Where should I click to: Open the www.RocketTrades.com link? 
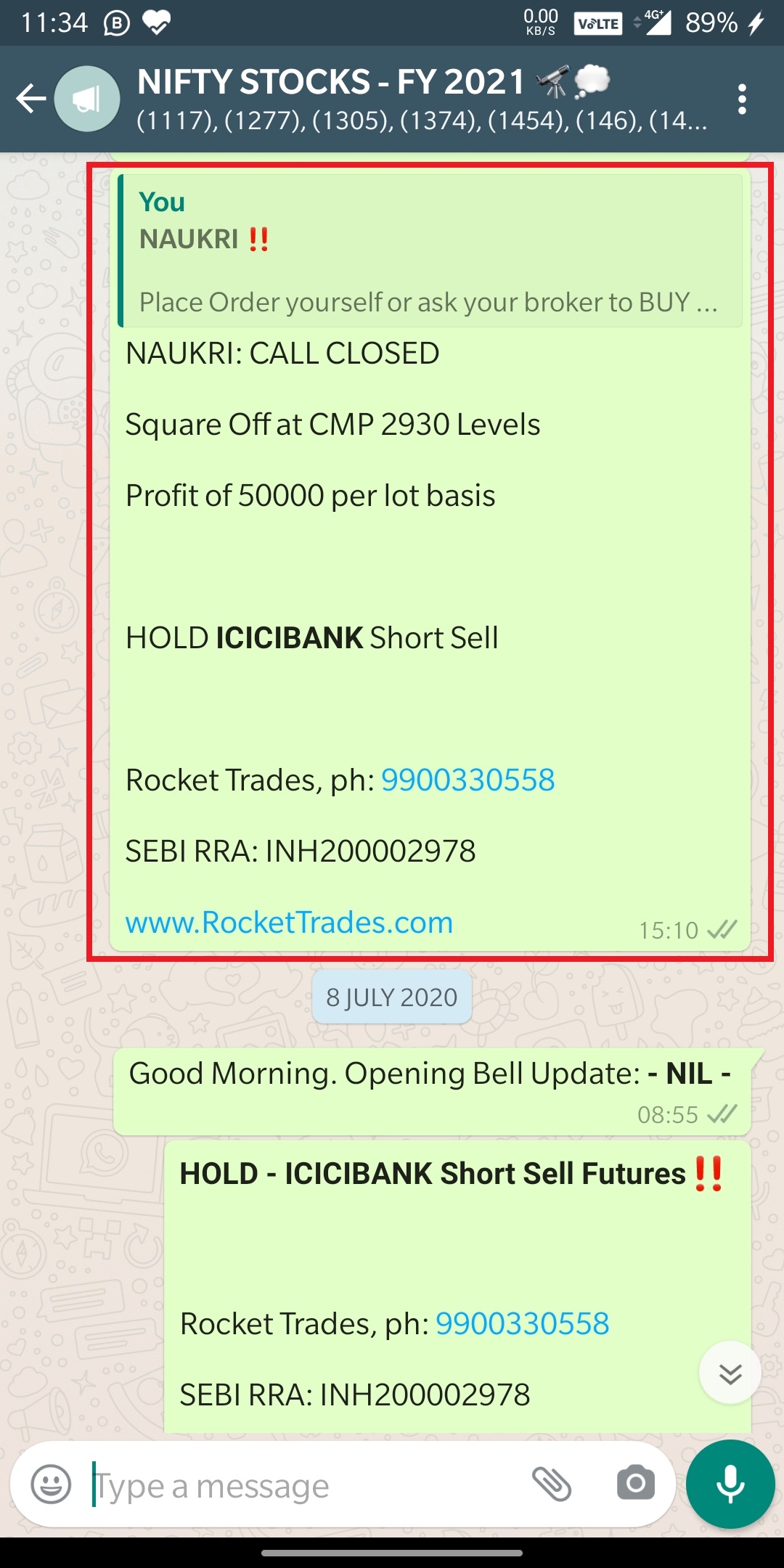click(289, 923)
